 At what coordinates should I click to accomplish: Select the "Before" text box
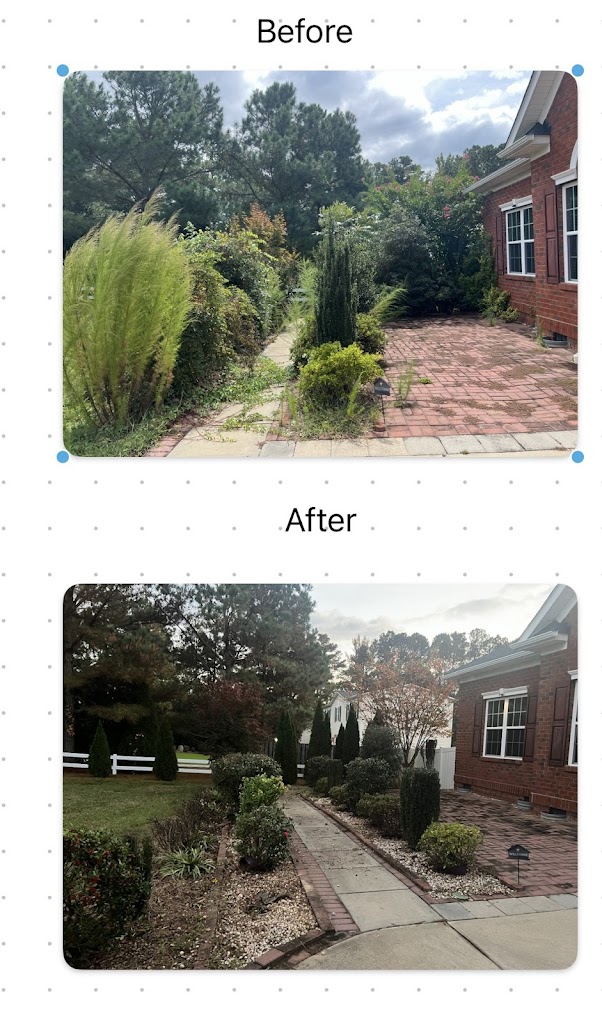(x=304, y=31)
